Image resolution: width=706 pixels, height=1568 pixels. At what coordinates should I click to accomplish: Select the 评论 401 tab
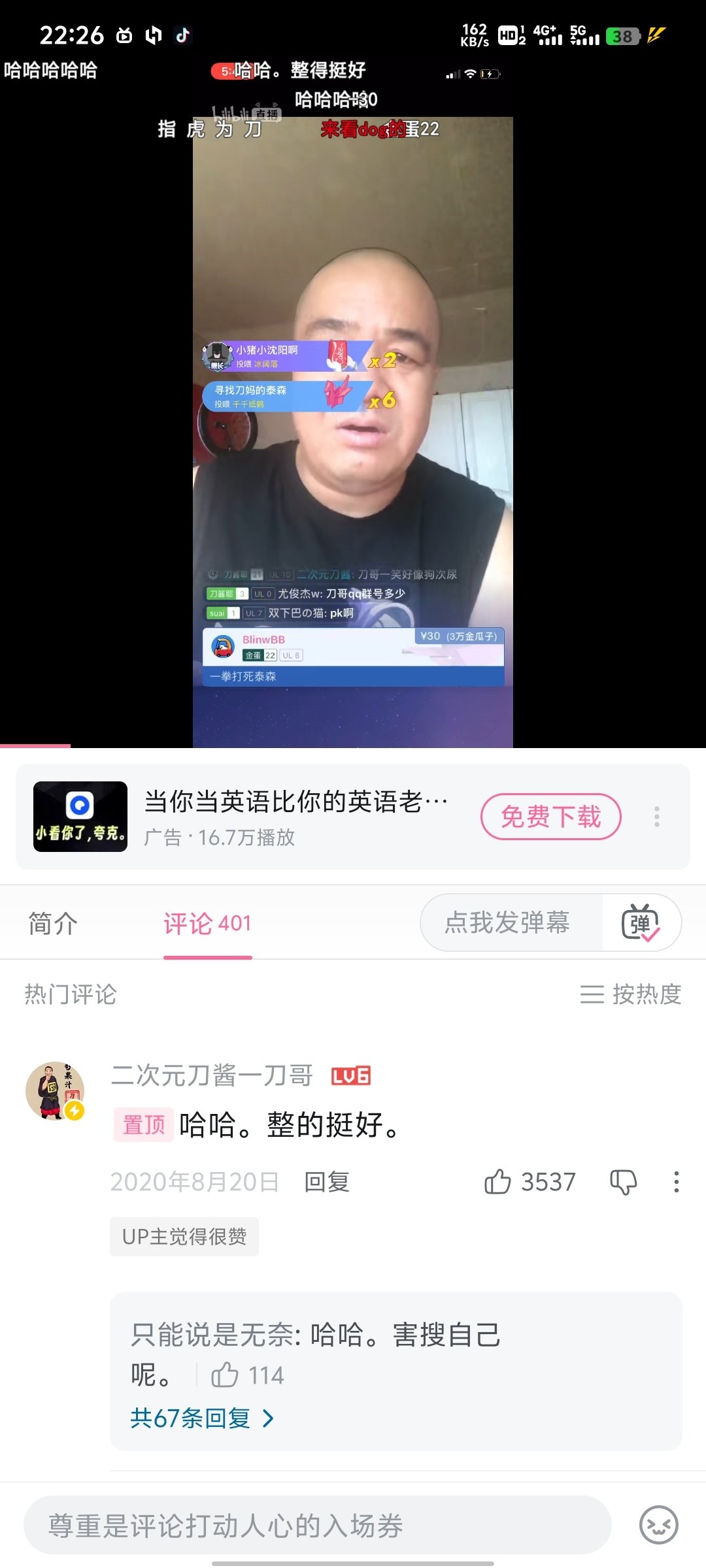[x=207, y=924]
